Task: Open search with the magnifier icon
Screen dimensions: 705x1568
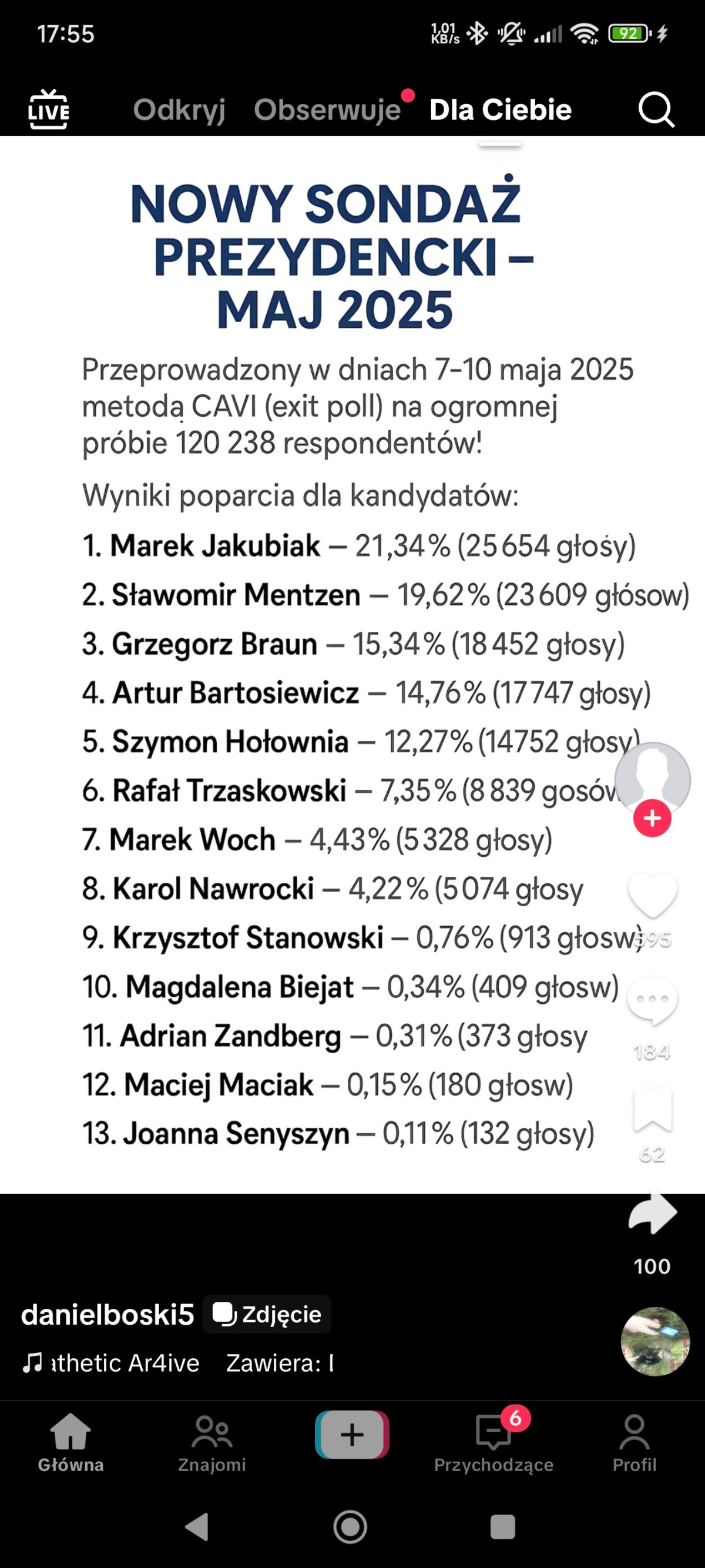Action: pos(656,109)
